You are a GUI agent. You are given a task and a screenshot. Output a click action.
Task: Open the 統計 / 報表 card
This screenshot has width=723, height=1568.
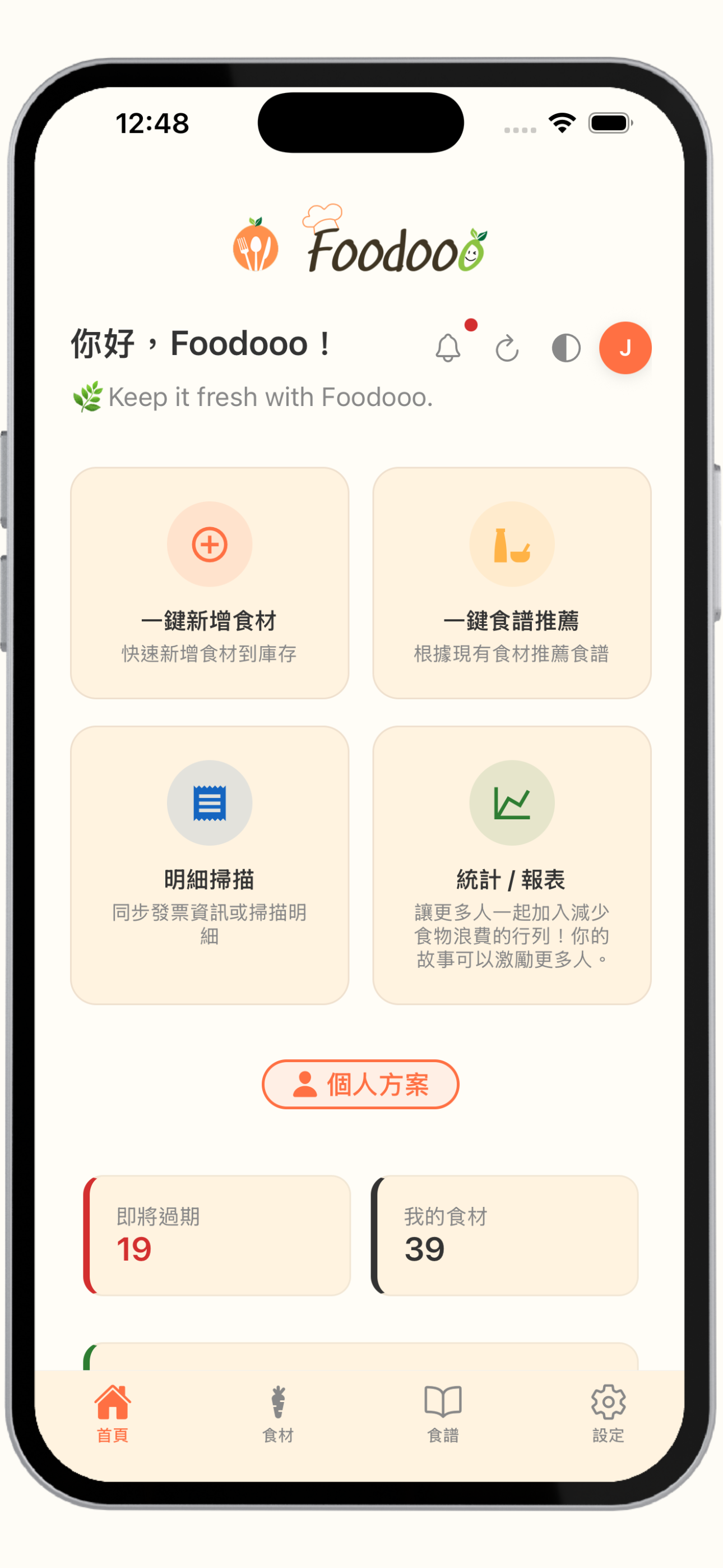pyautogui.click(x=512, y=864)
